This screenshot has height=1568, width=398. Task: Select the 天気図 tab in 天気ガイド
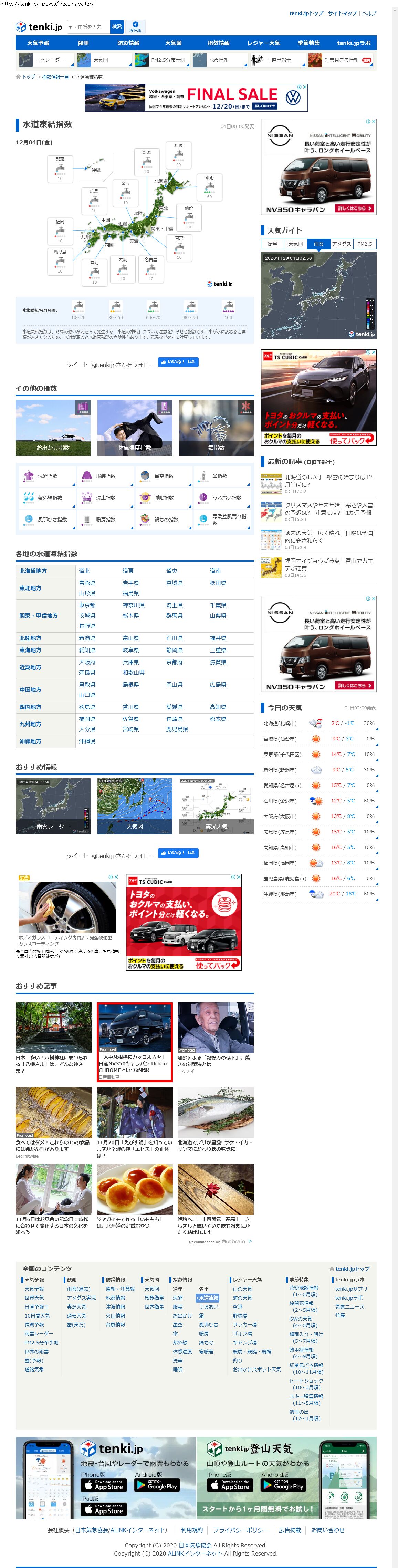coord(295,244)
